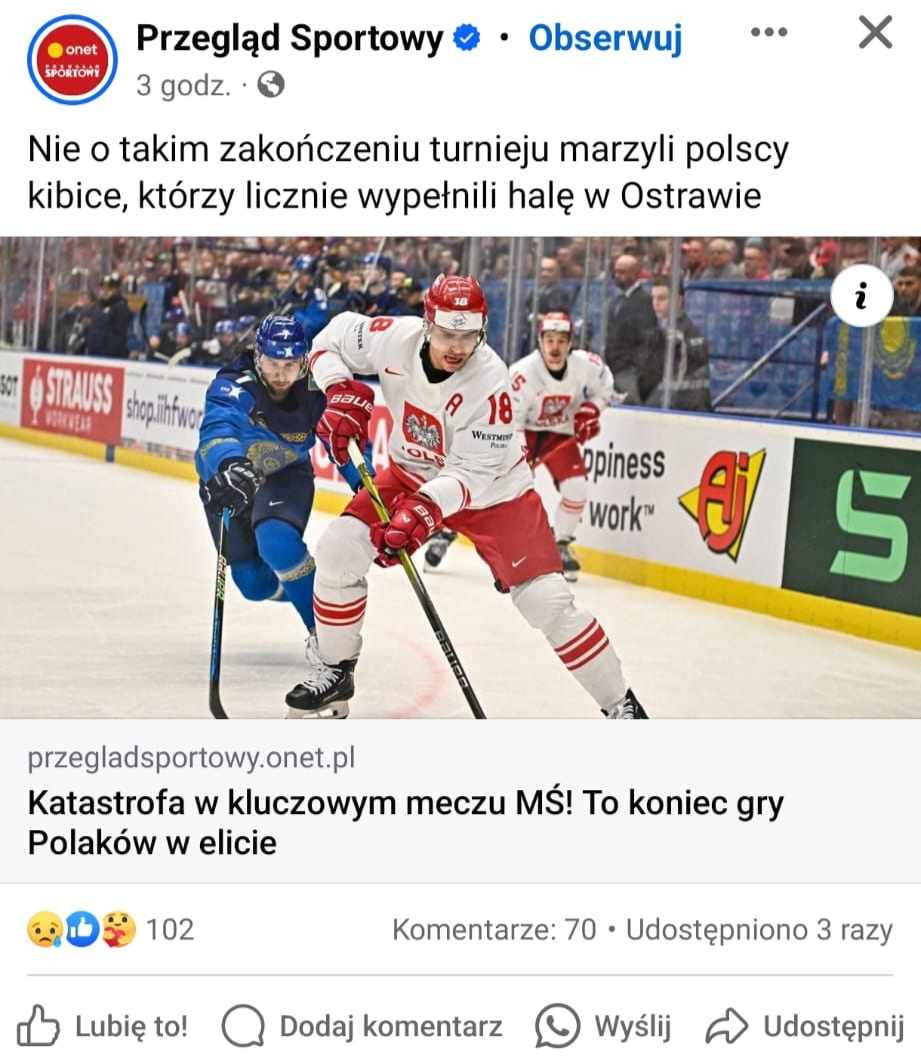Open Komentarze: 70 comments
This screenshot has width=921, height=1064.
pyautogui.click(x=494, y=930)
